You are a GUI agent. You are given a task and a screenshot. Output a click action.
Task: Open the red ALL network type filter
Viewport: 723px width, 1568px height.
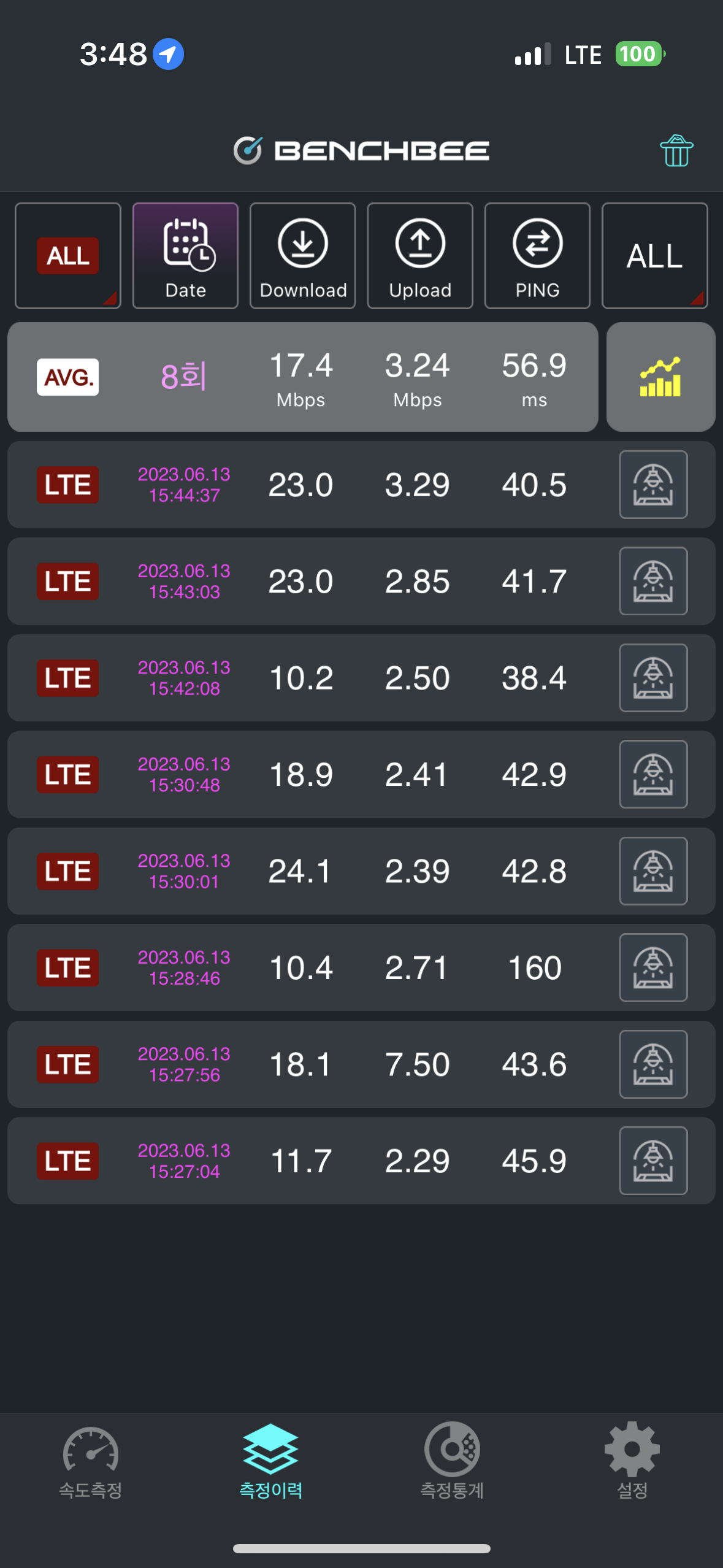point(68,256)
